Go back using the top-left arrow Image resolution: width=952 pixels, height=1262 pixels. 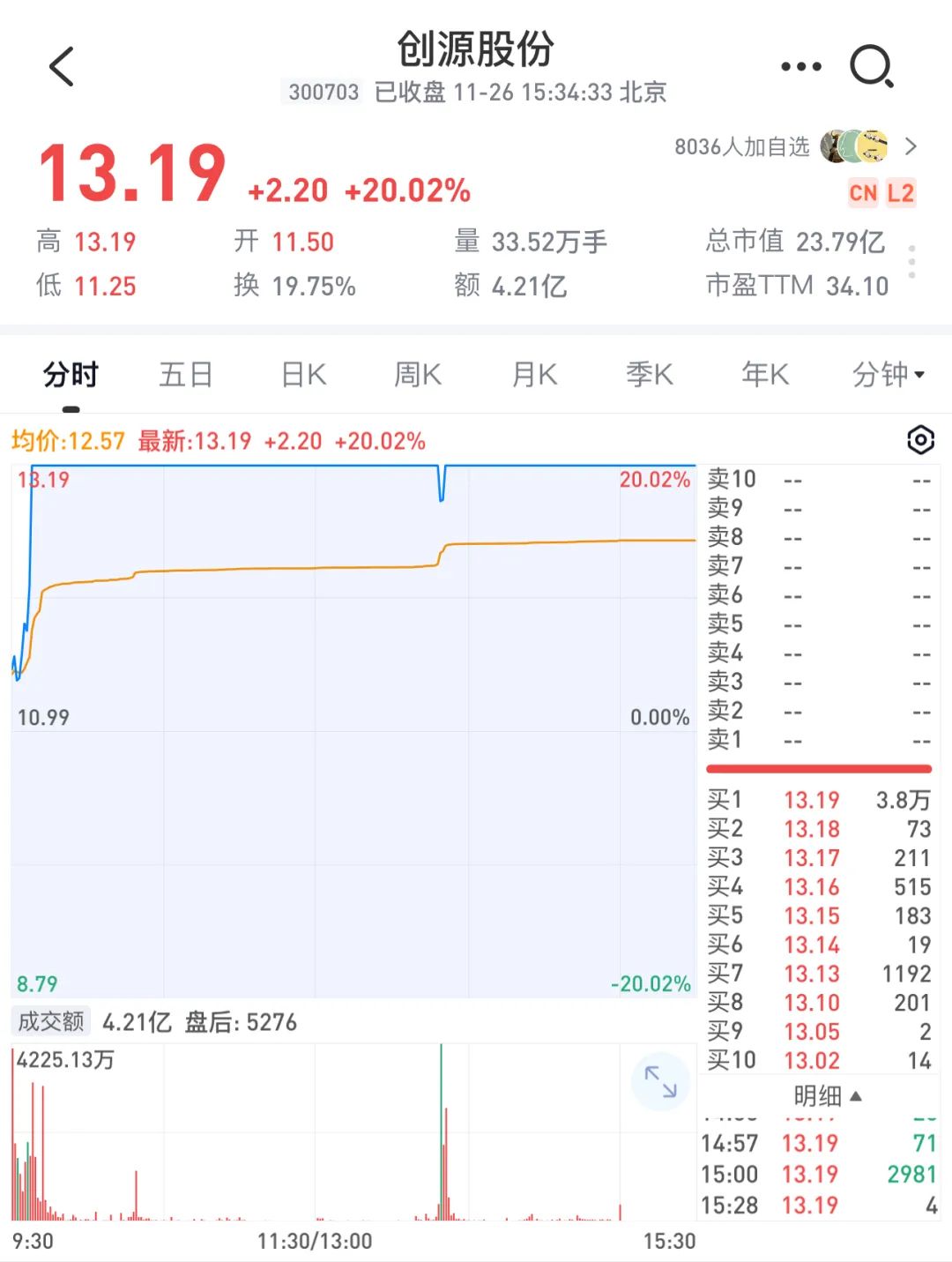coord(62,67)
